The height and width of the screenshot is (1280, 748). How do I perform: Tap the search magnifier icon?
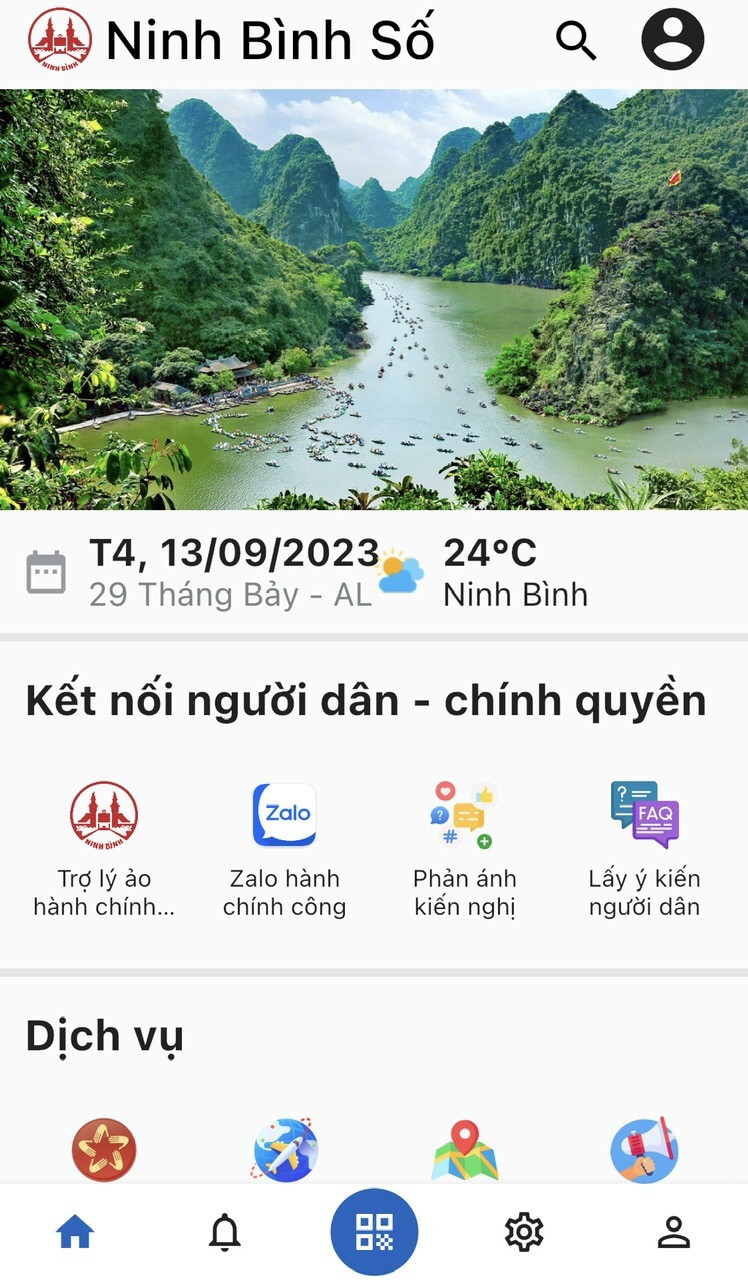click(x=576, y=41)
